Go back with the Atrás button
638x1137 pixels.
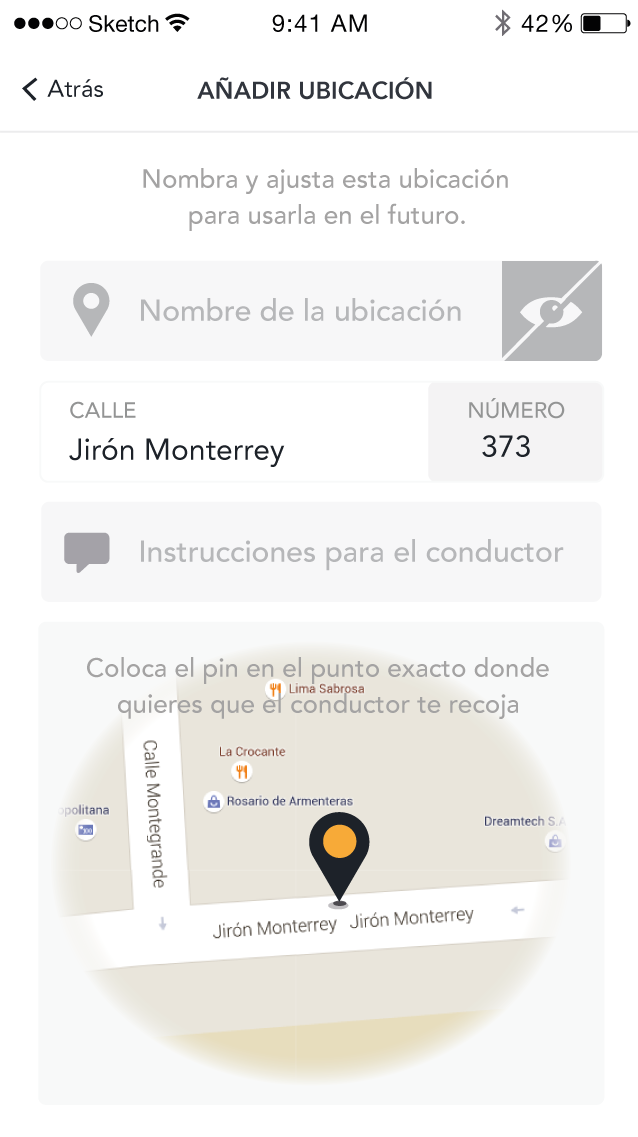(62, 89)
